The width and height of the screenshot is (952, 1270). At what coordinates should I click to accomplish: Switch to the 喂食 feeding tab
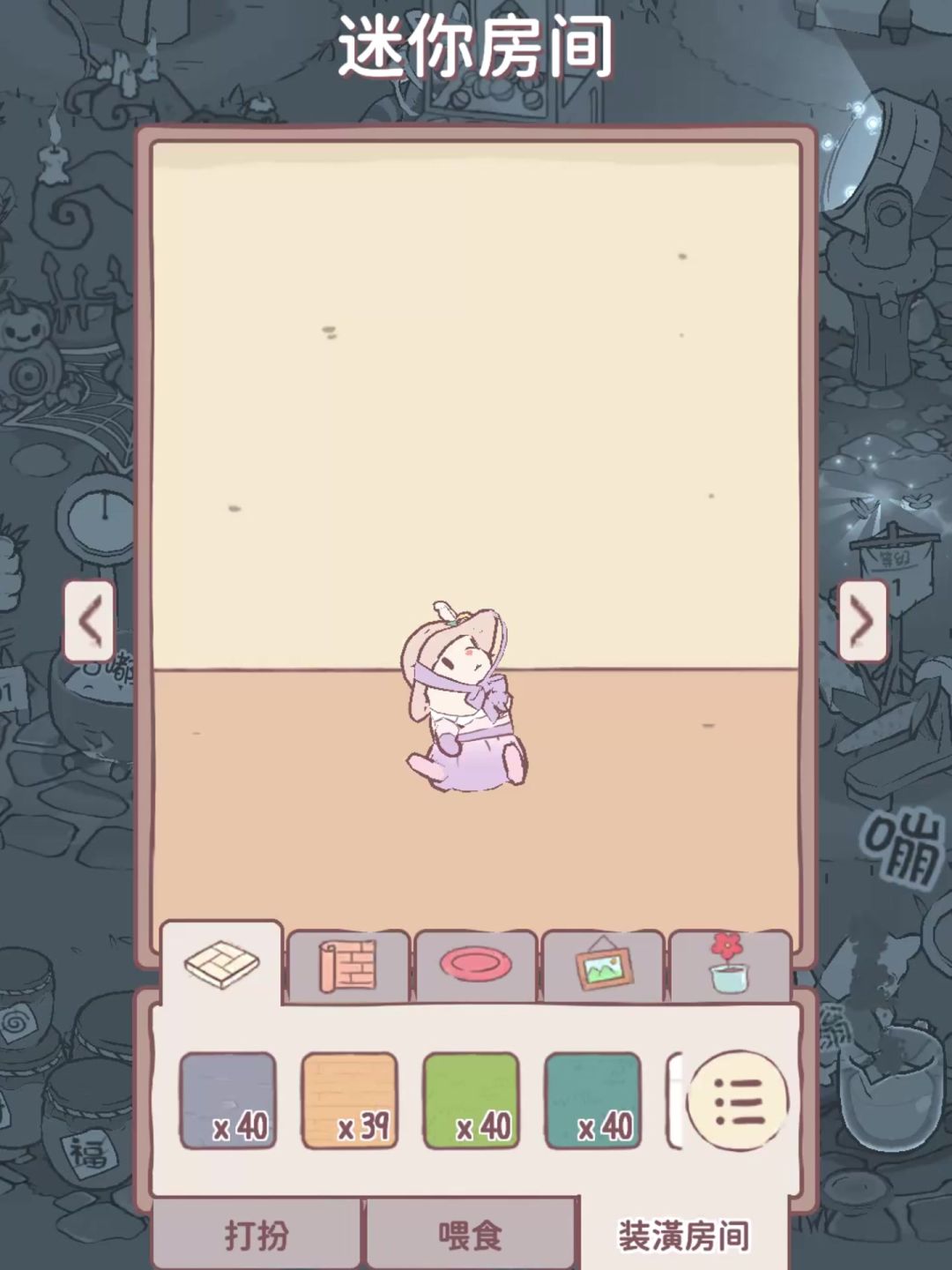pos(471,1235)
